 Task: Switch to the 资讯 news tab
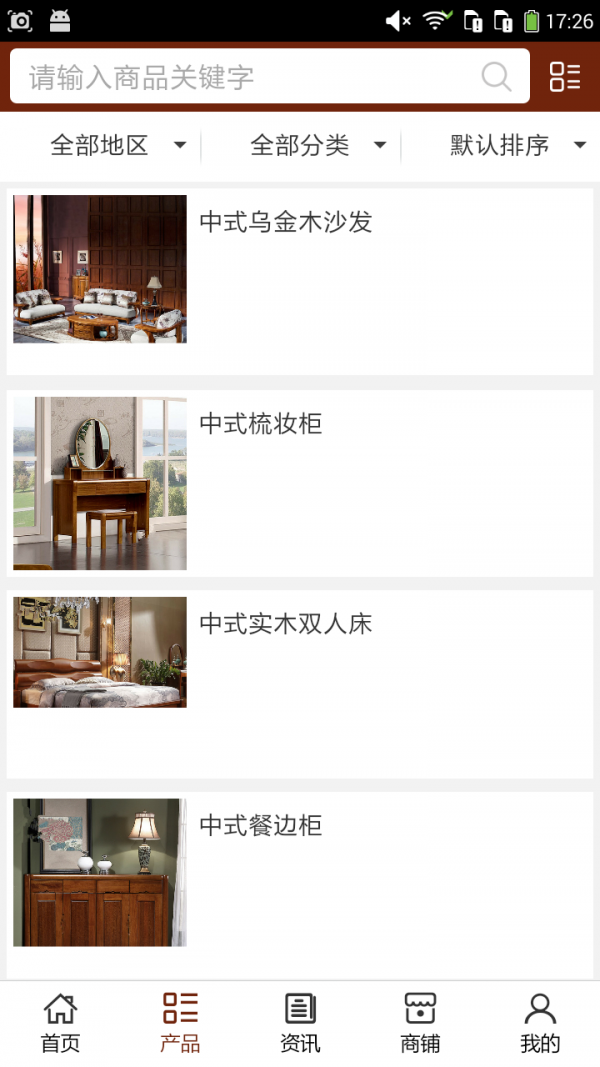click(x=300, y=1023)
